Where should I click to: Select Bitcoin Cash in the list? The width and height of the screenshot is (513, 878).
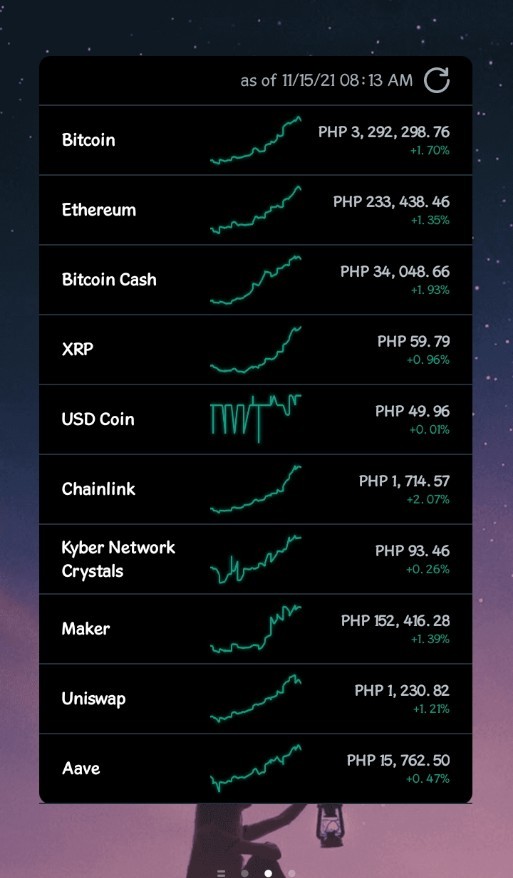coord(255,280)
